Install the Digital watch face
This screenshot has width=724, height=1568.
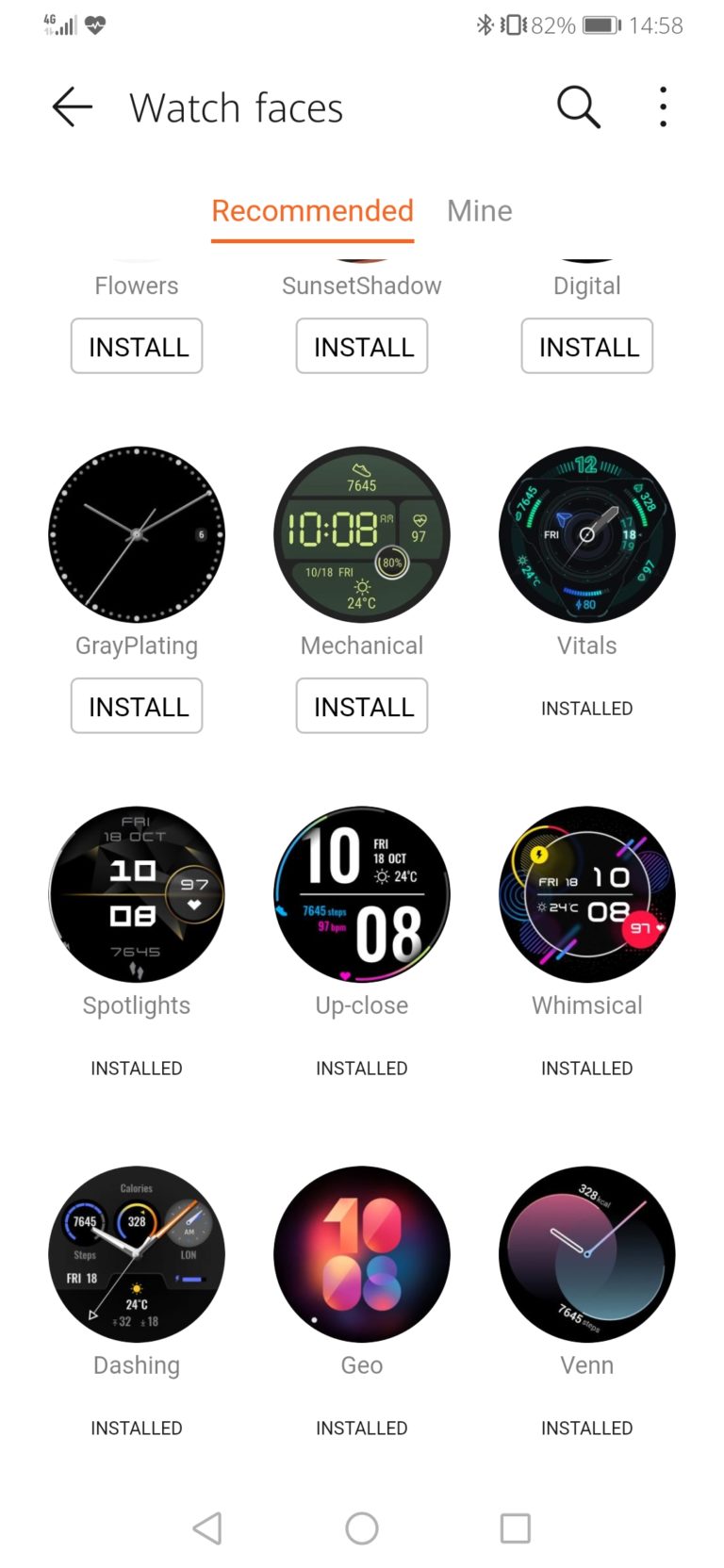586,346
